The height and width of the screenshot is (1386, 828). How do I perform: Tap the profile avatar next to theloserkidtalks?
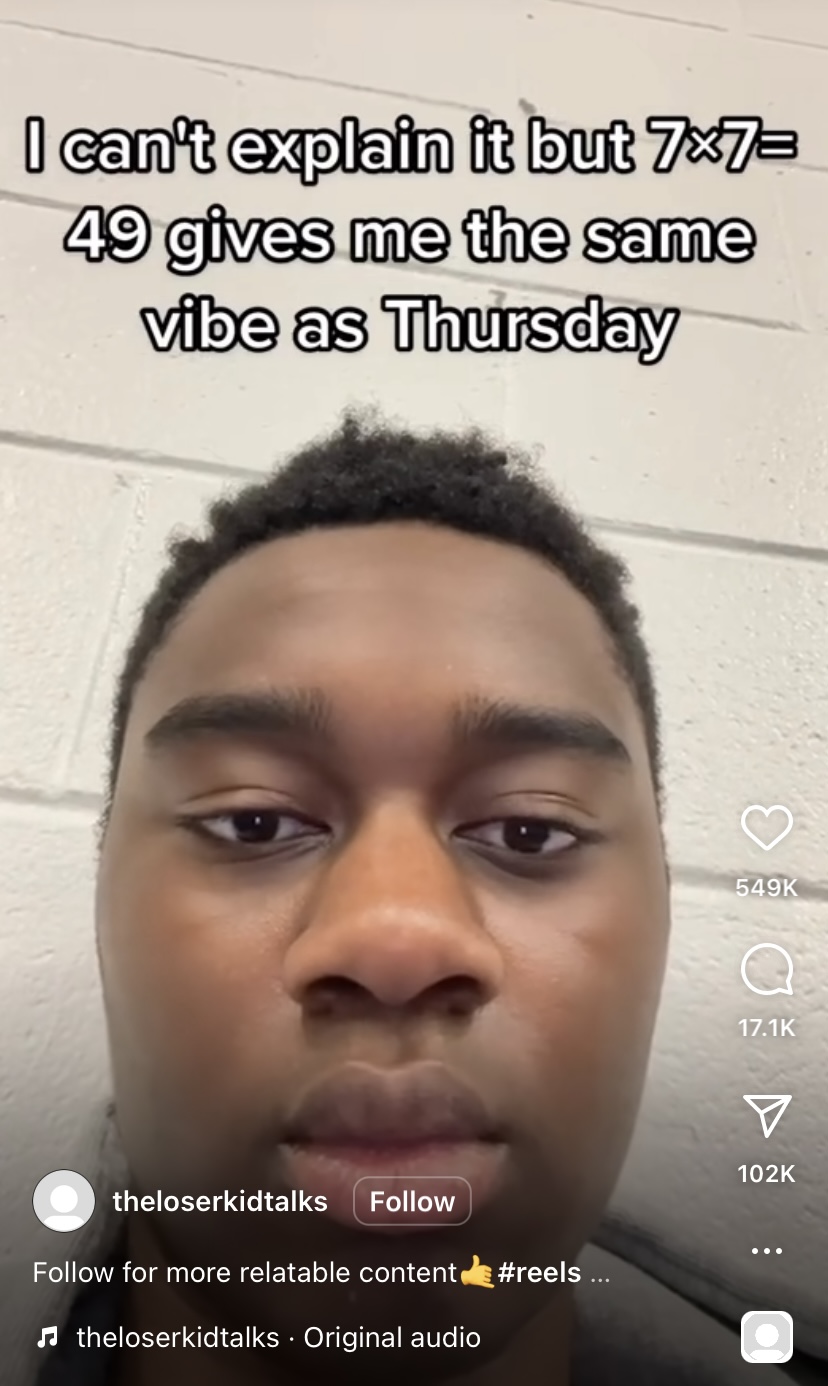click(x=64, y=1201)
